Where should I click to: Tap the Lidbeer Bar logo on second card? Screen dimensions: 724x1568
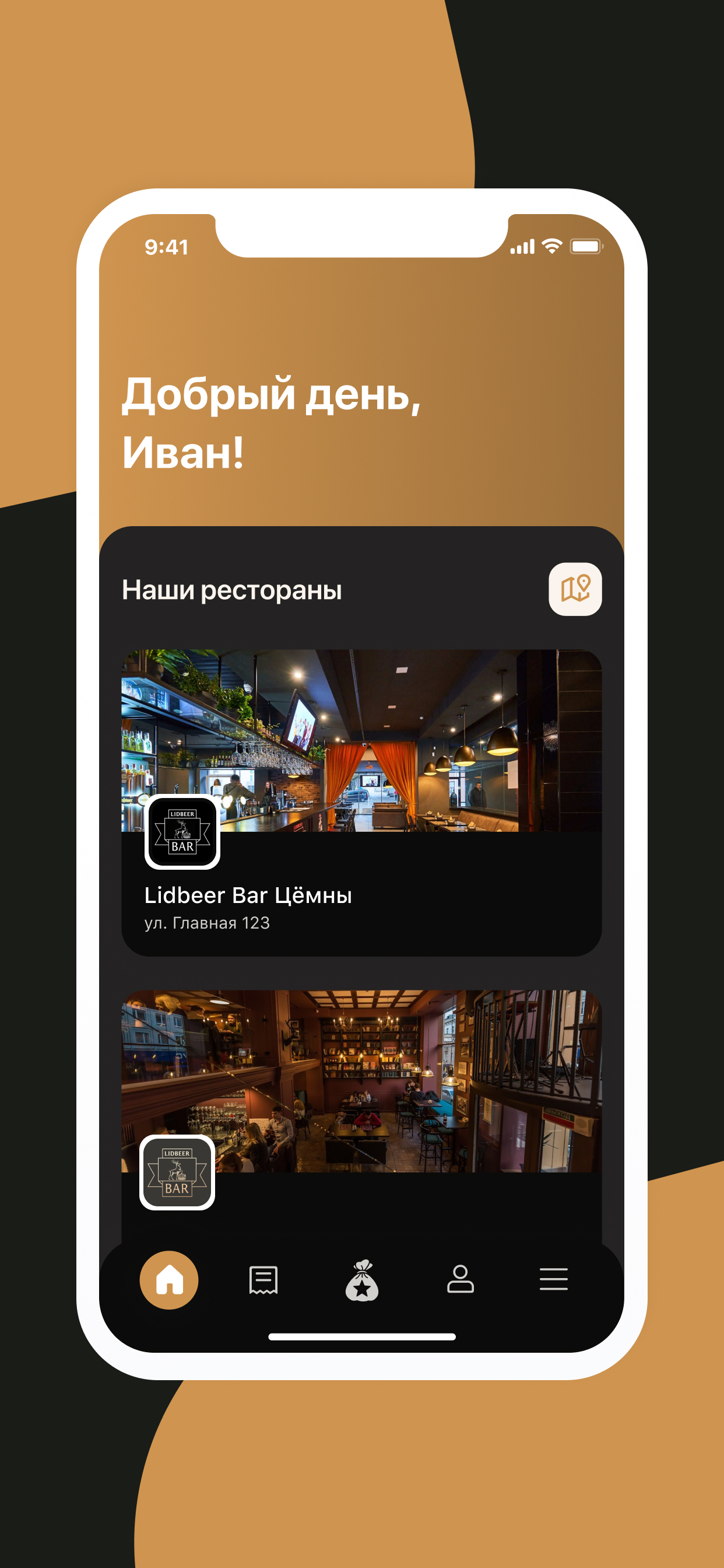[177, 1172]
